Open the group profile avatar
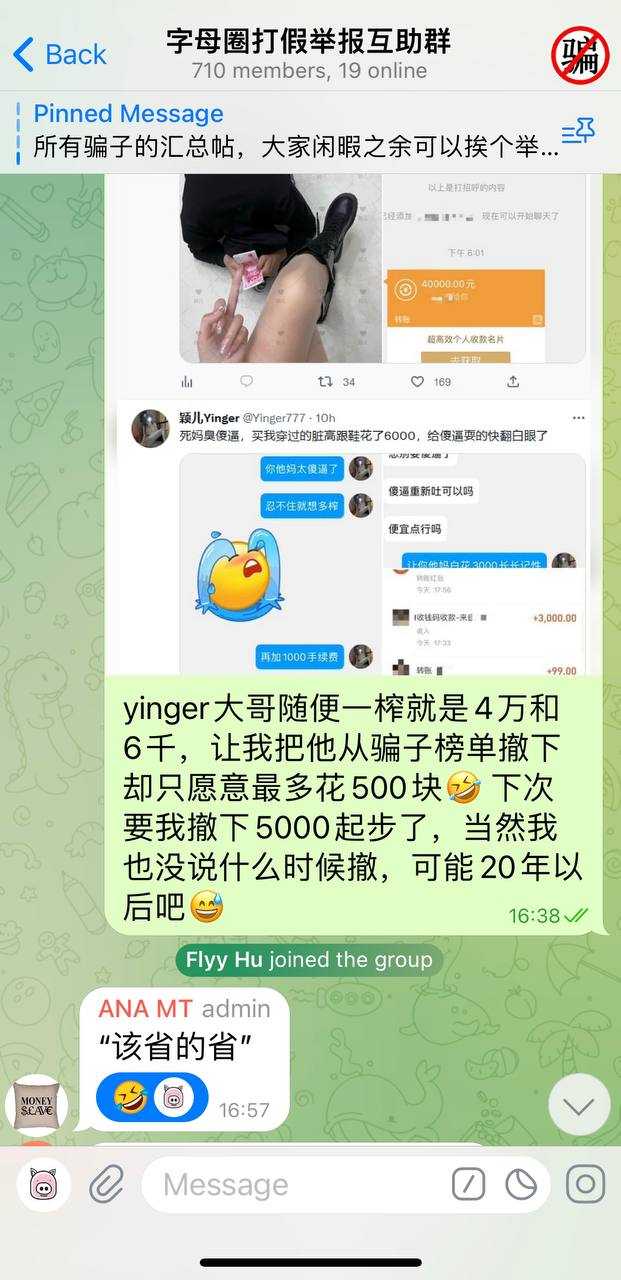This screenshot has width=621, height=1280. (580, 55)
